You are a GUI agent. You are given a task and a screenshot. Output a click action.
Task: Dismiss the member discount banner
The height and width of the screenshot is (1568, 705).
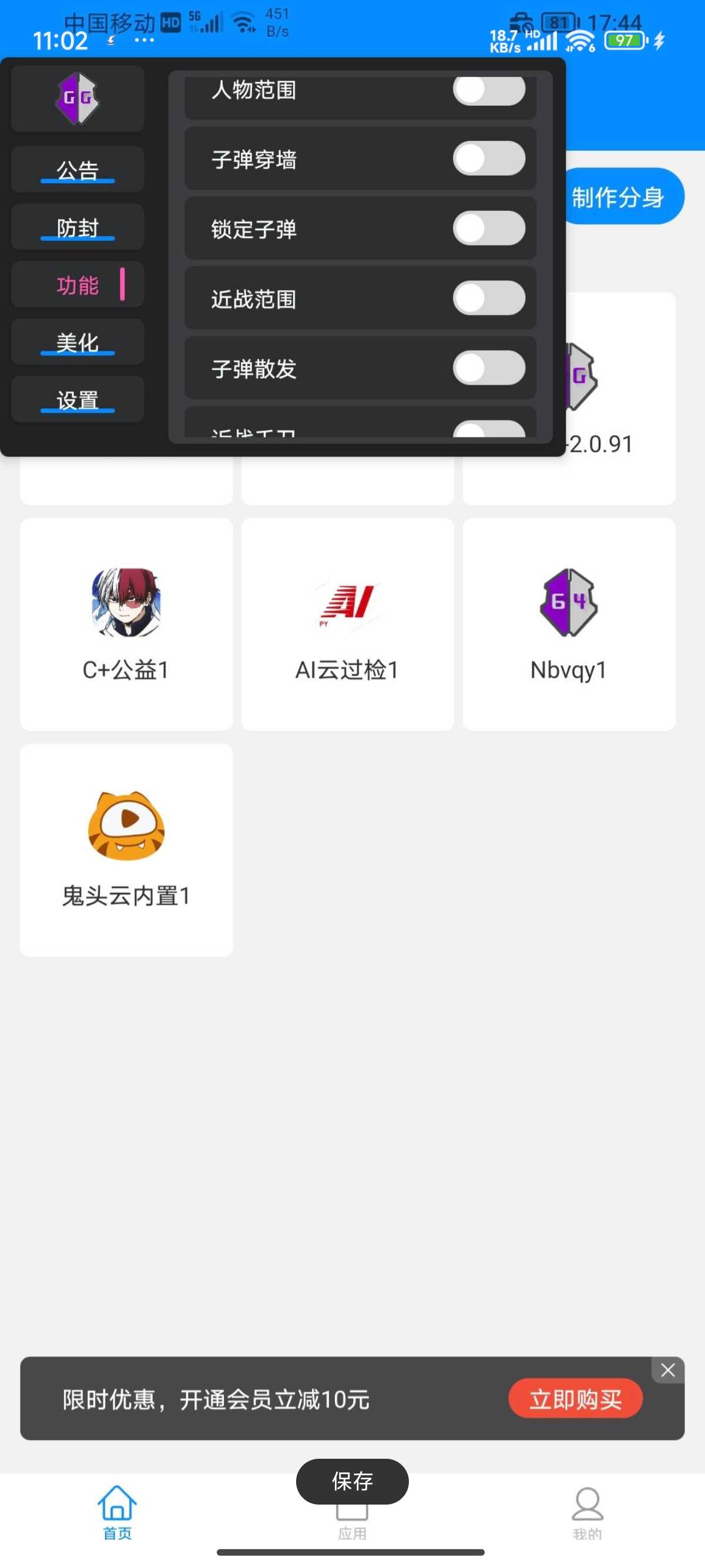[668, 1370]
